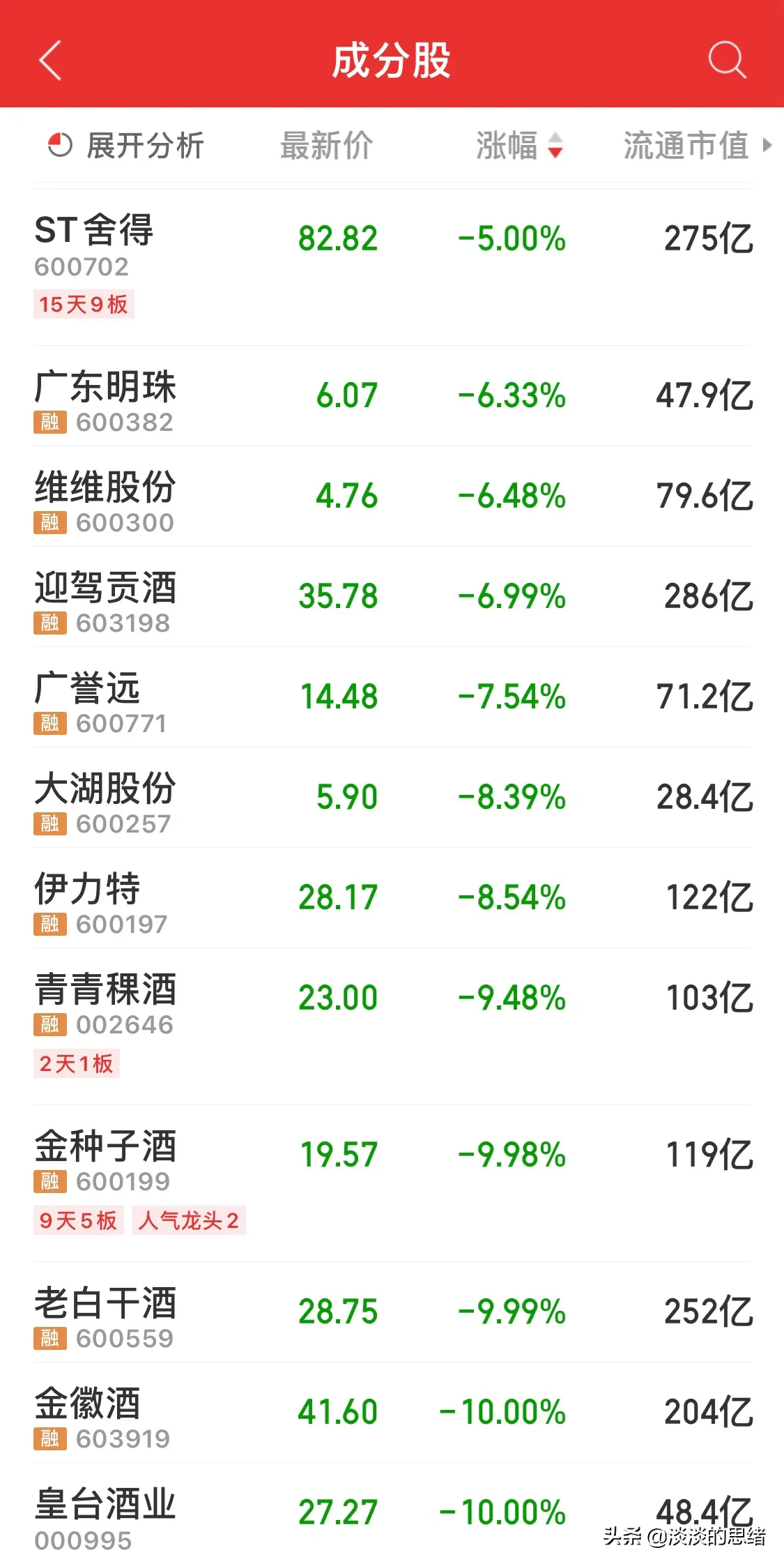View the 迎驾贡酒 603198 stock
The height and width of the screenshot is (1564, 784).
point(392,597)
